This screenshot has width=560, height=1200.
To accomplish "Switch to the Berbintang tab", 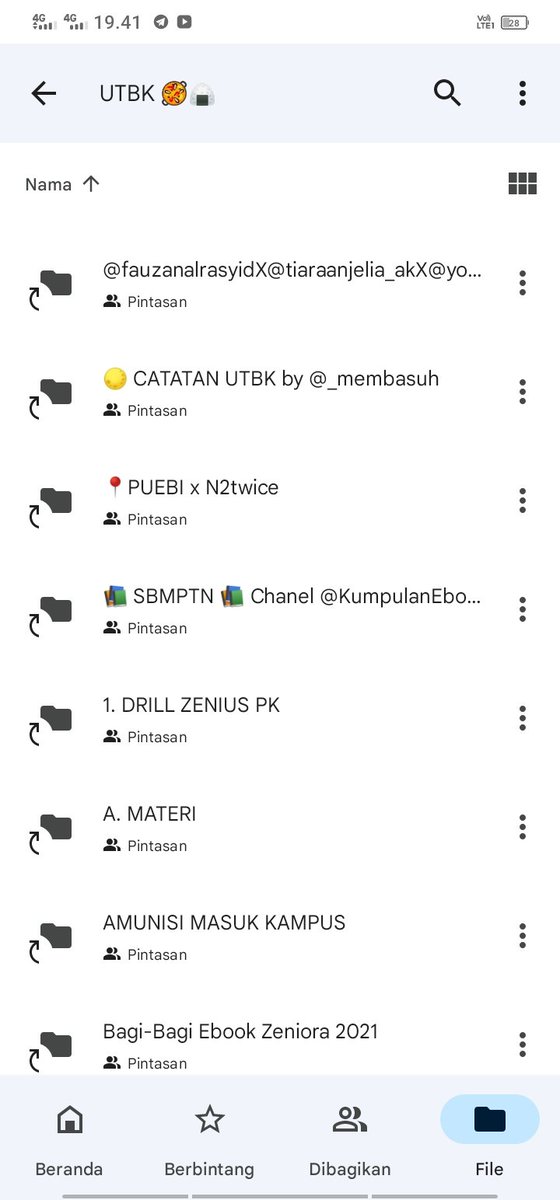I will (209, 1138).
